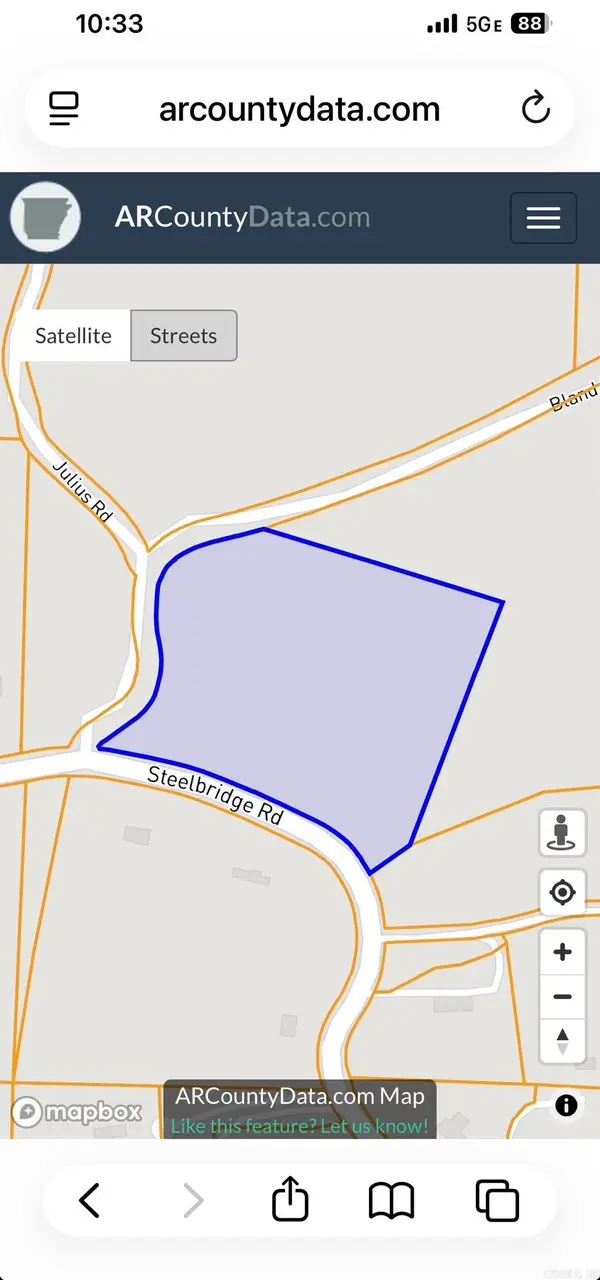Open the browser page options menu
600x1280 pixels.
tap(65, 108)
